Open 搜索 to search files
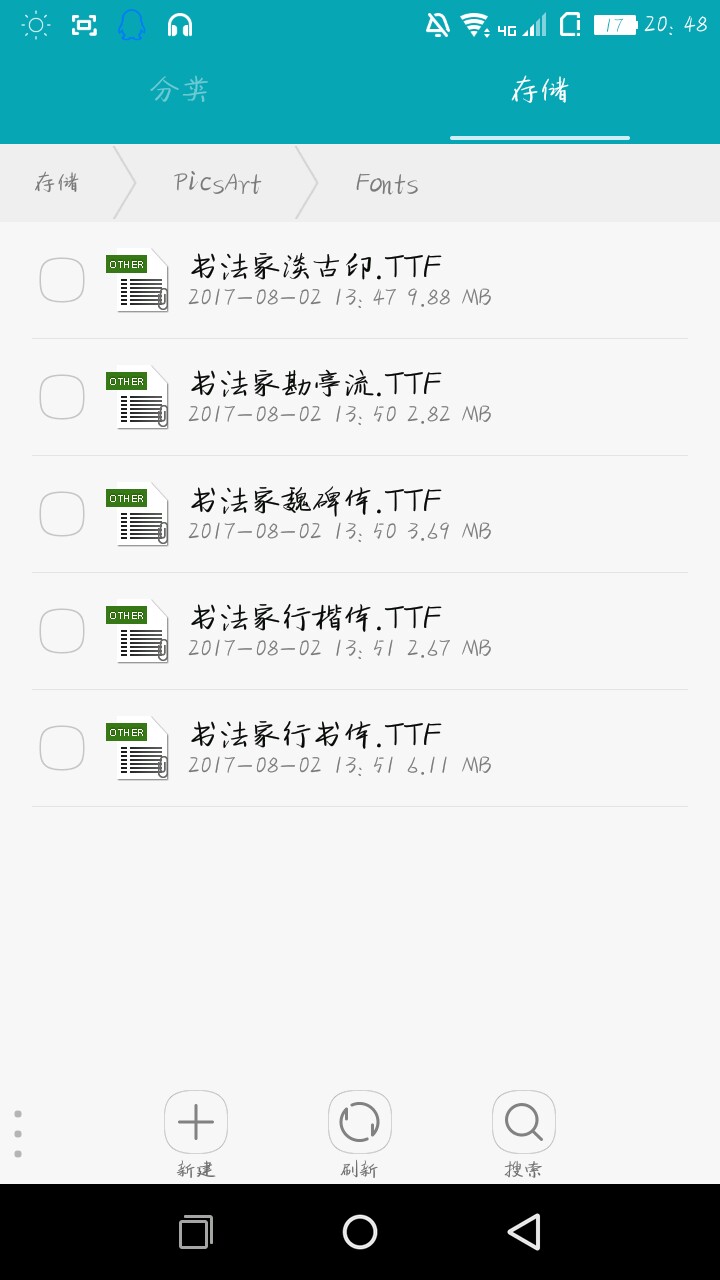 coord(524,1123)
